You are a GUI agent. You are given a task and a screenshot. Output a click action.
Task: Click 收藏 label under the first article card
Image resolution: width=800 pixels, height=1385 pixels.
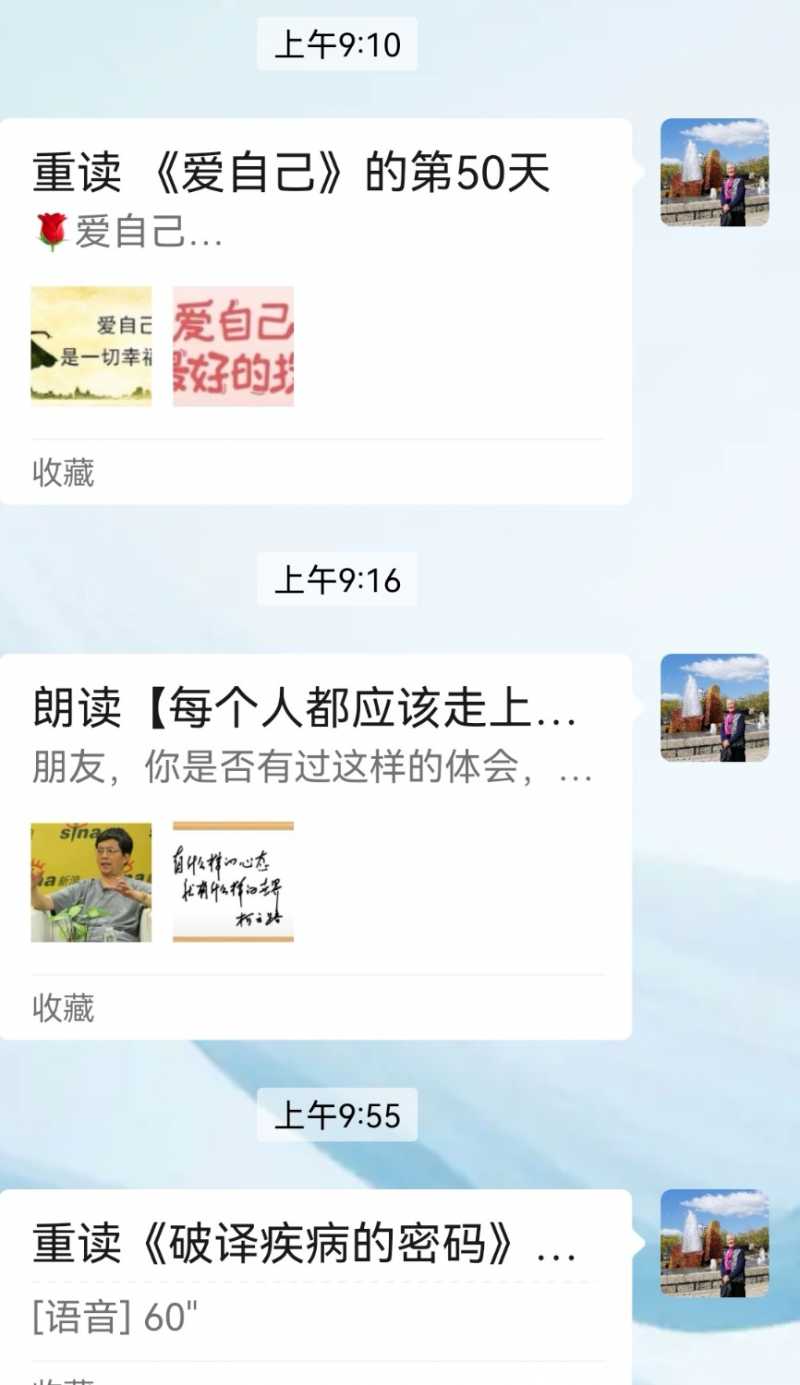click(62, 471)
